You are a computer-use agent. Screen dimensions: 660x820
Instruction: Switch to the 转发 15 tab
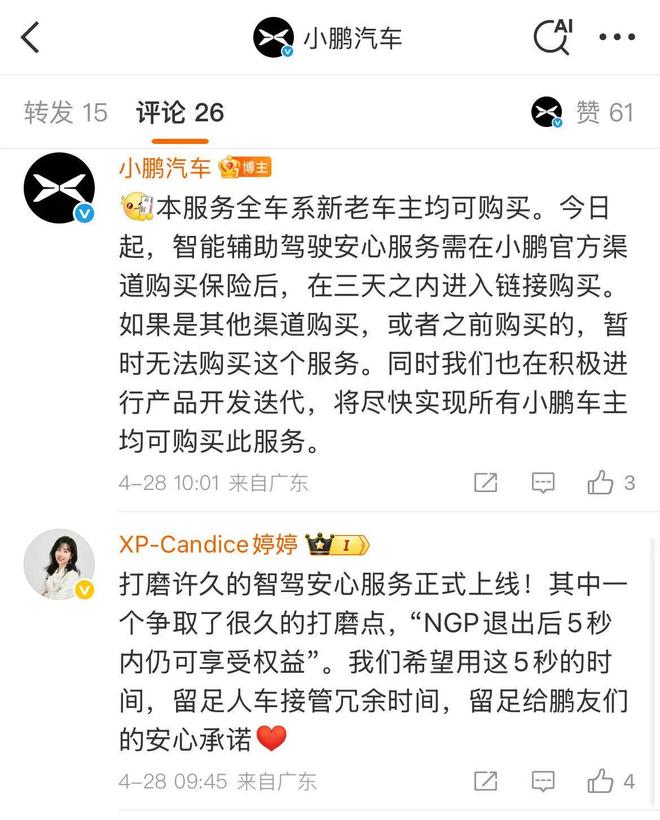tap(66, 112)
